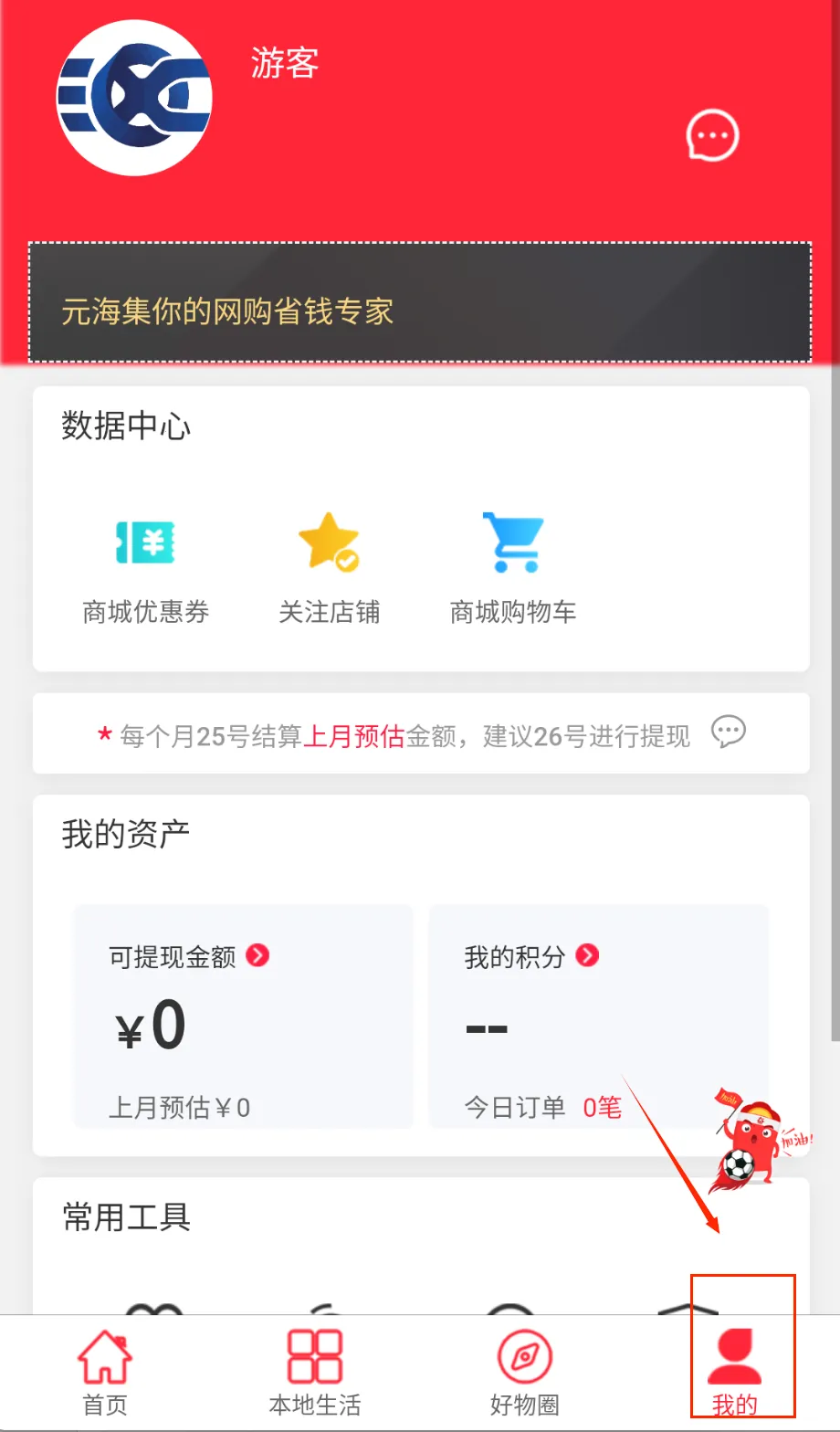The image size is (840, 1432).
Task: Expand 可提现金额 via red arrow
Action: tap(257, 956)
